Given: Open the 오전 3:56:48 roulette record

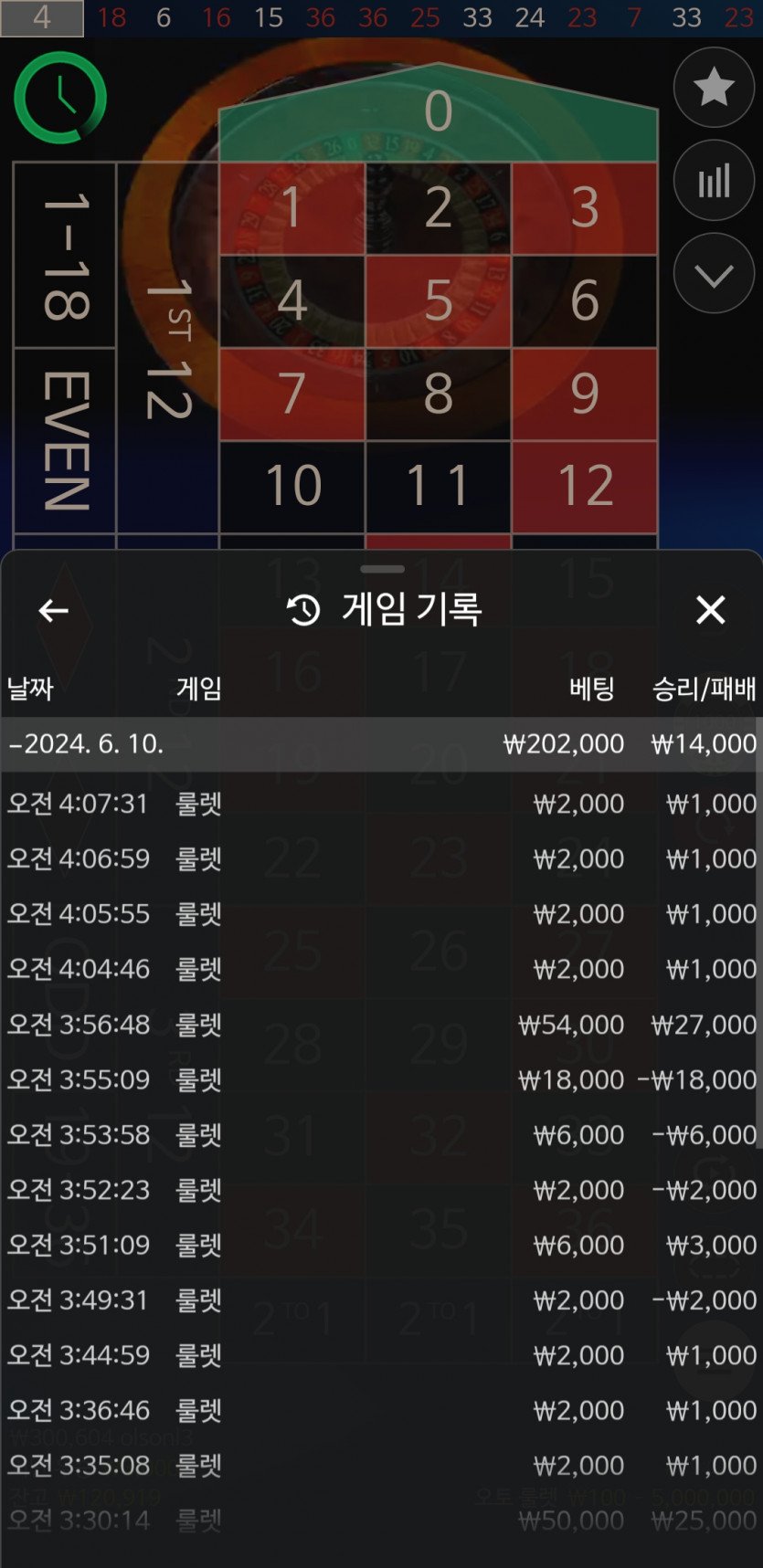Looking at the screenshot, I should pyautogui.click(x=381, y=1025).
